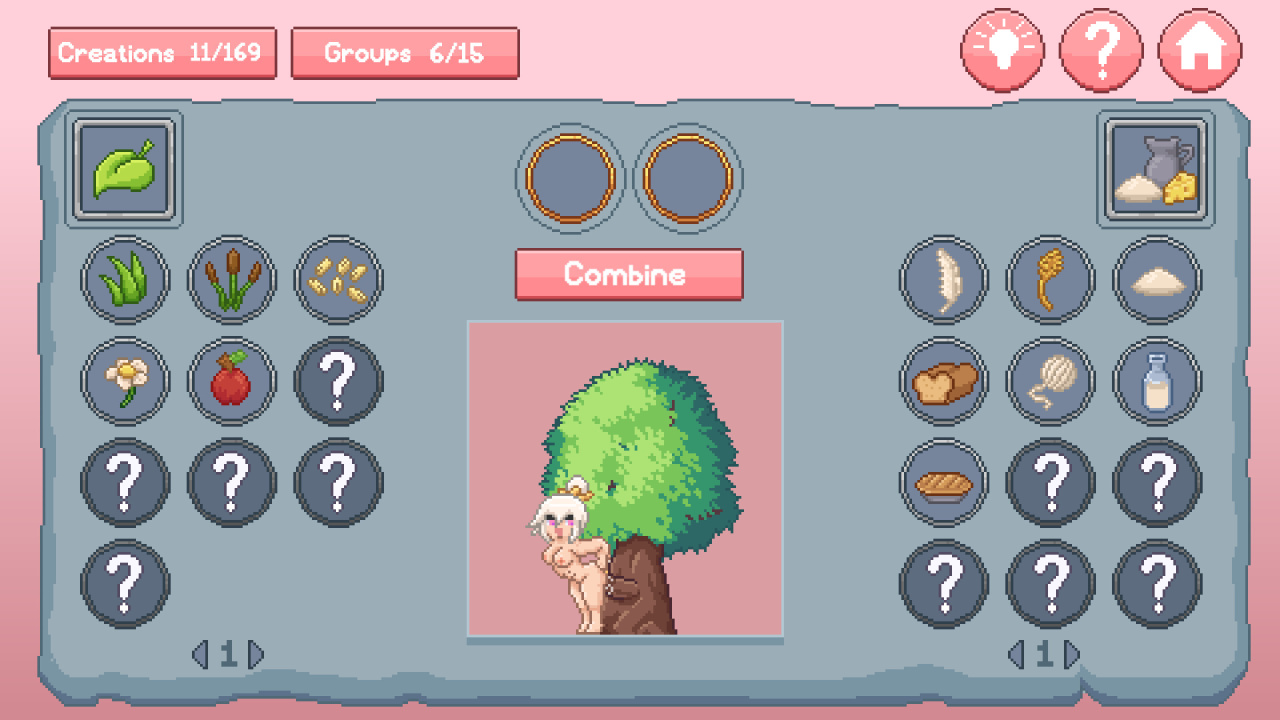Select the red apple item
This screenshot has height=720, width=1280.
coord(232,381)
